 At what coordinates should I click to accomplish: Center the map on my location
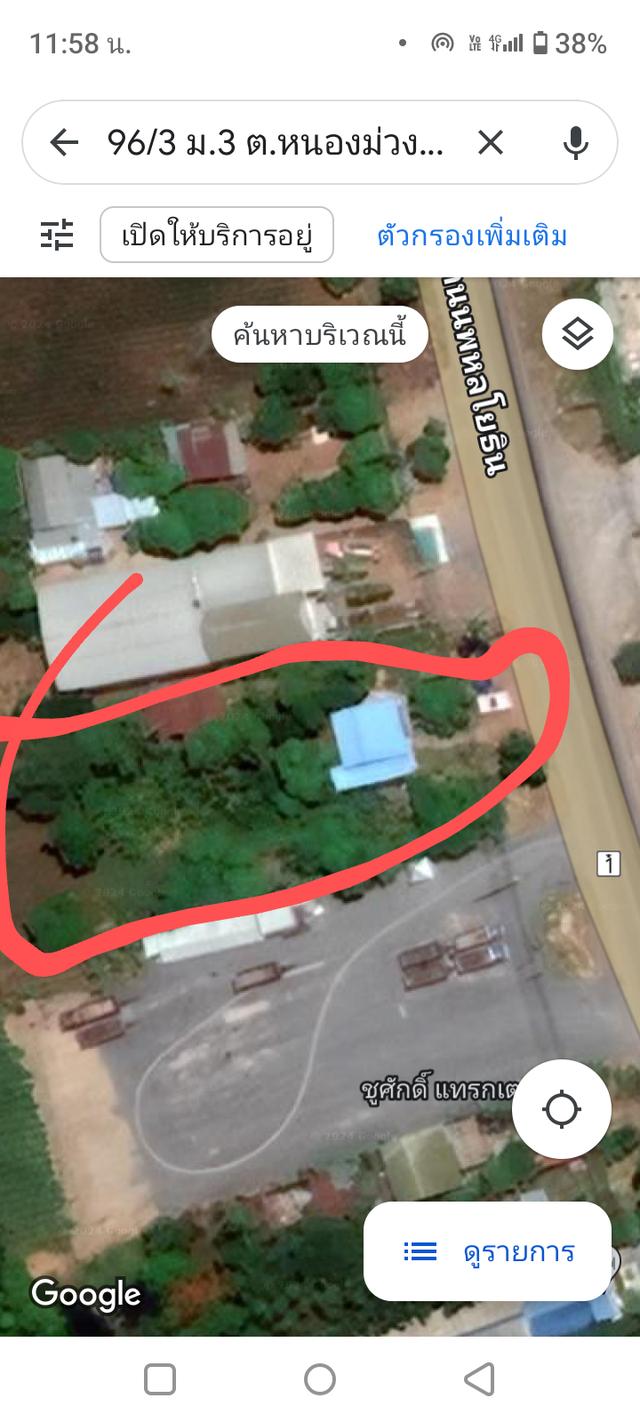tap(561, 1109)
